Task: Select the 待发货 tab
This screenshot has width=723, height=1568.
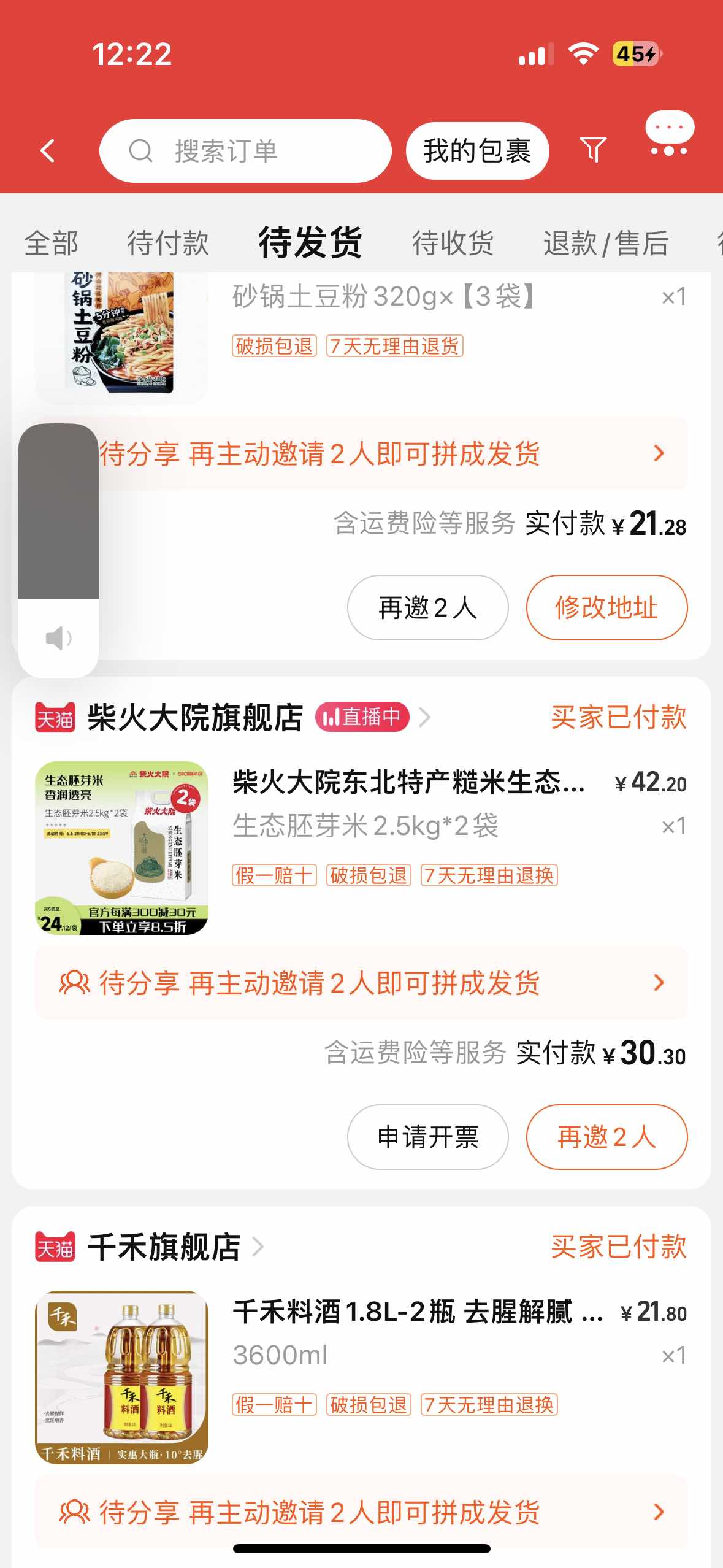Action: [x=310, y=242]
